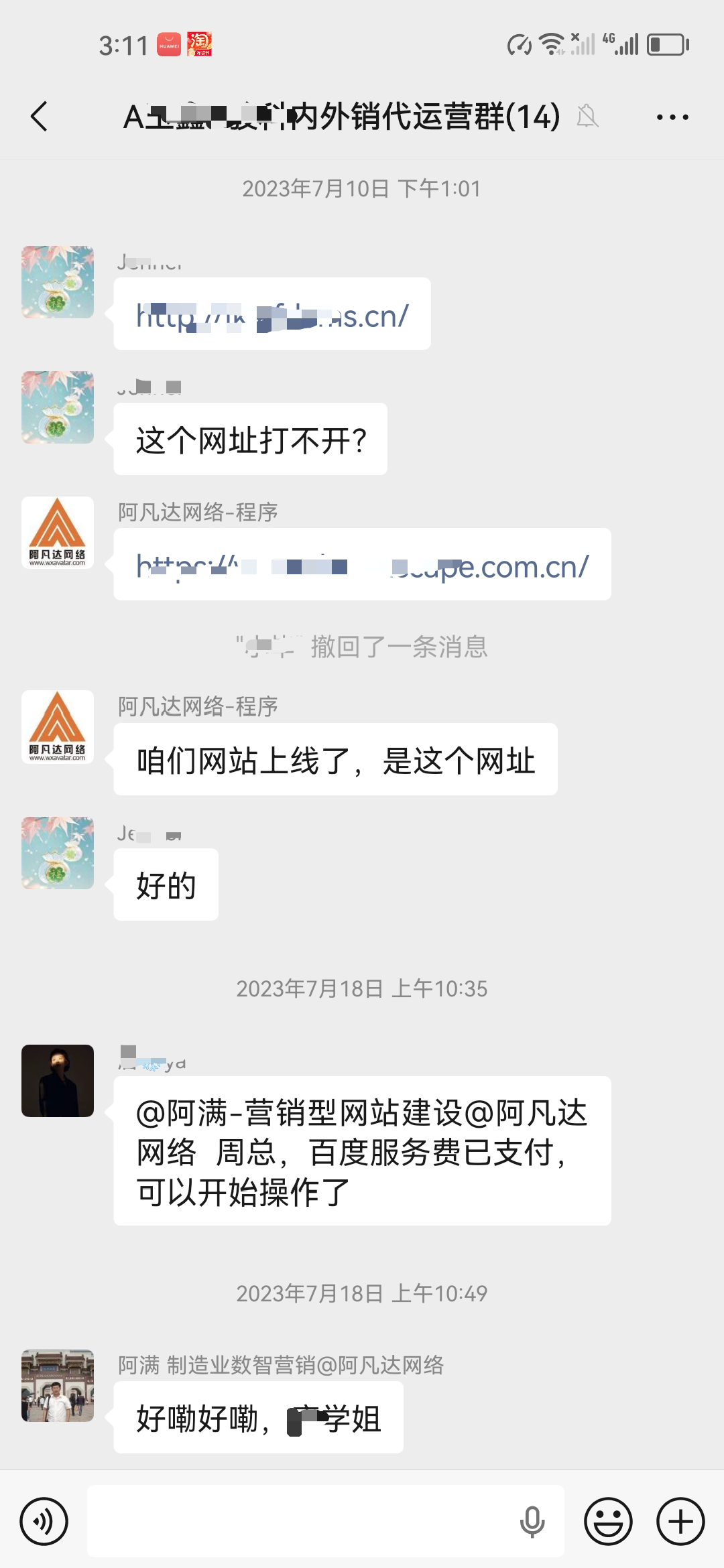The width and height of the screenshot is (724, 1568).
Task: Tap the message text input field
Action: click(302, 1521)
